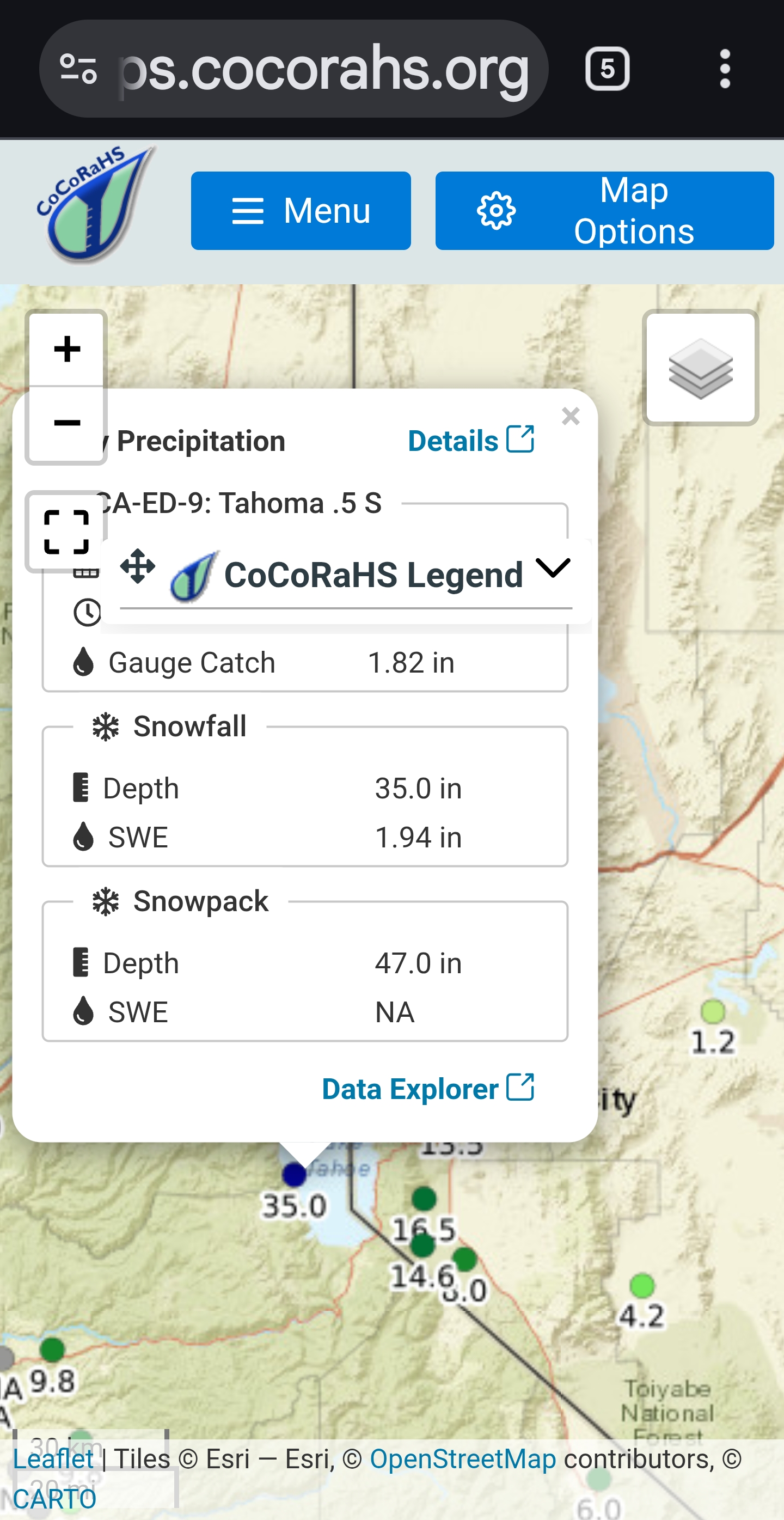Select the 4.2 station marker
This screenshot has height=1520, width=784.
click(x=641, y=1285)
